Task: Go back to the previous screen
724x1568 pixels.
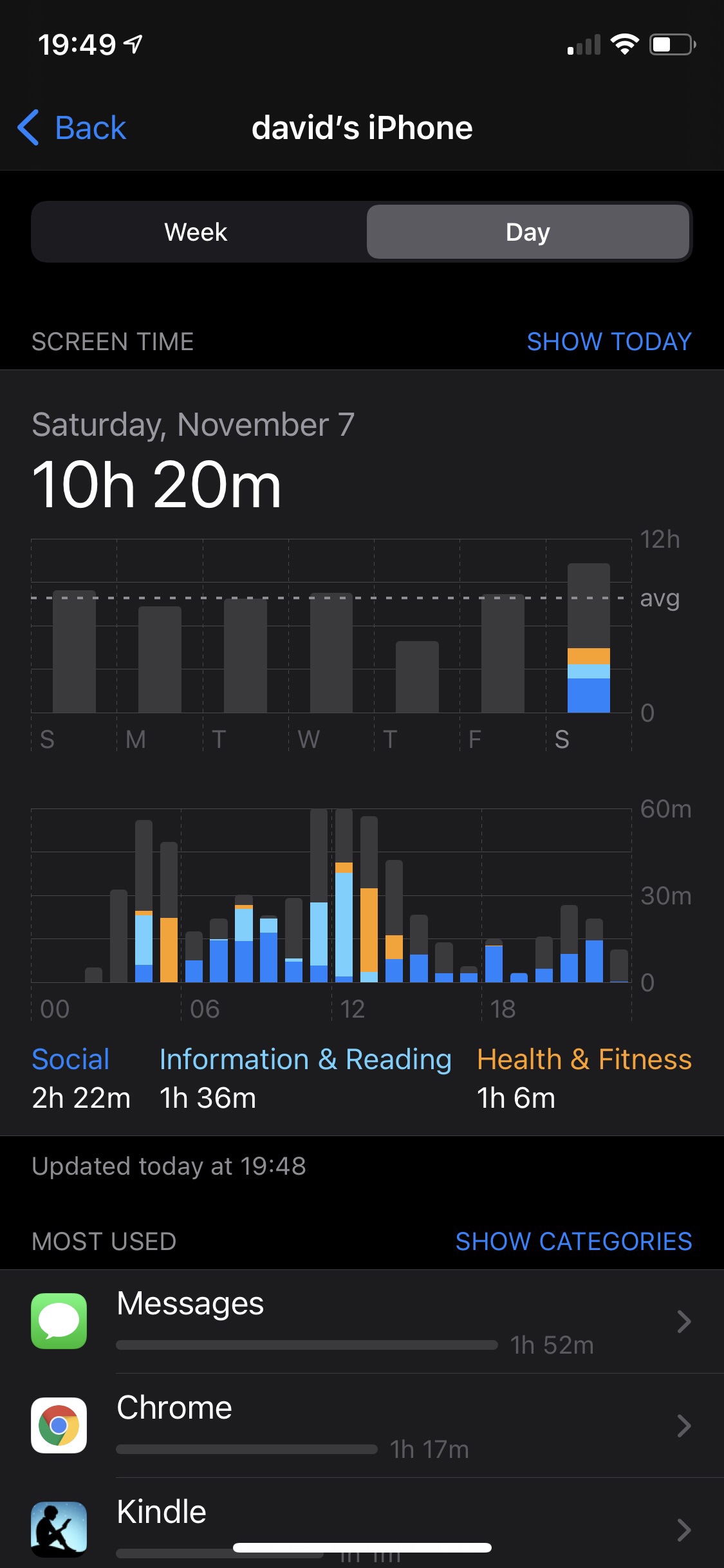Action: tap(72, 127)
